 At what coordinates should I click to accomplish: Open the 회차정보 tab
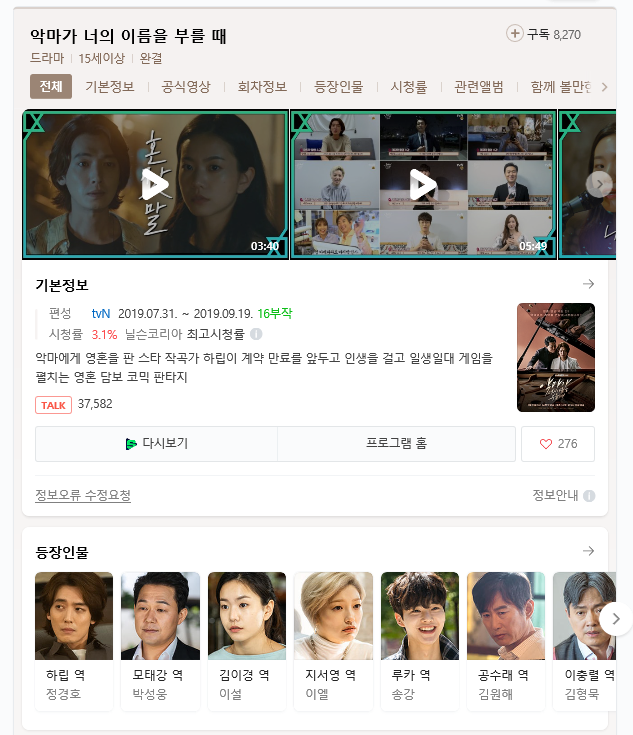click(262, 87)
